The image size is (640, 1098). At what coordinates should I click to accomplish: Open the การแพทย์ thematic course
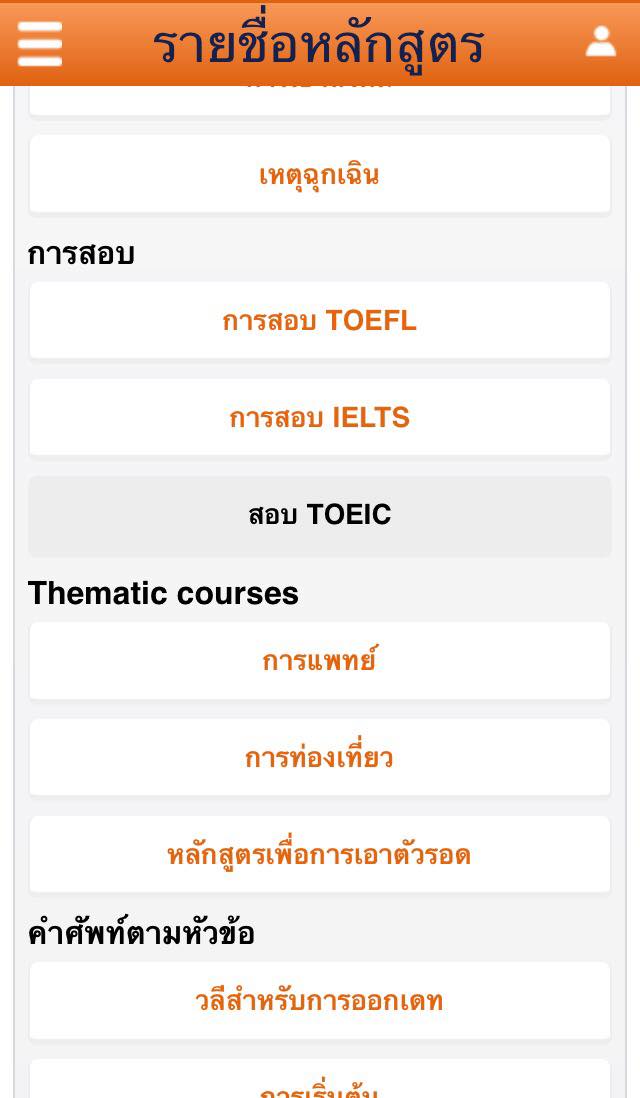click(320, 660)
